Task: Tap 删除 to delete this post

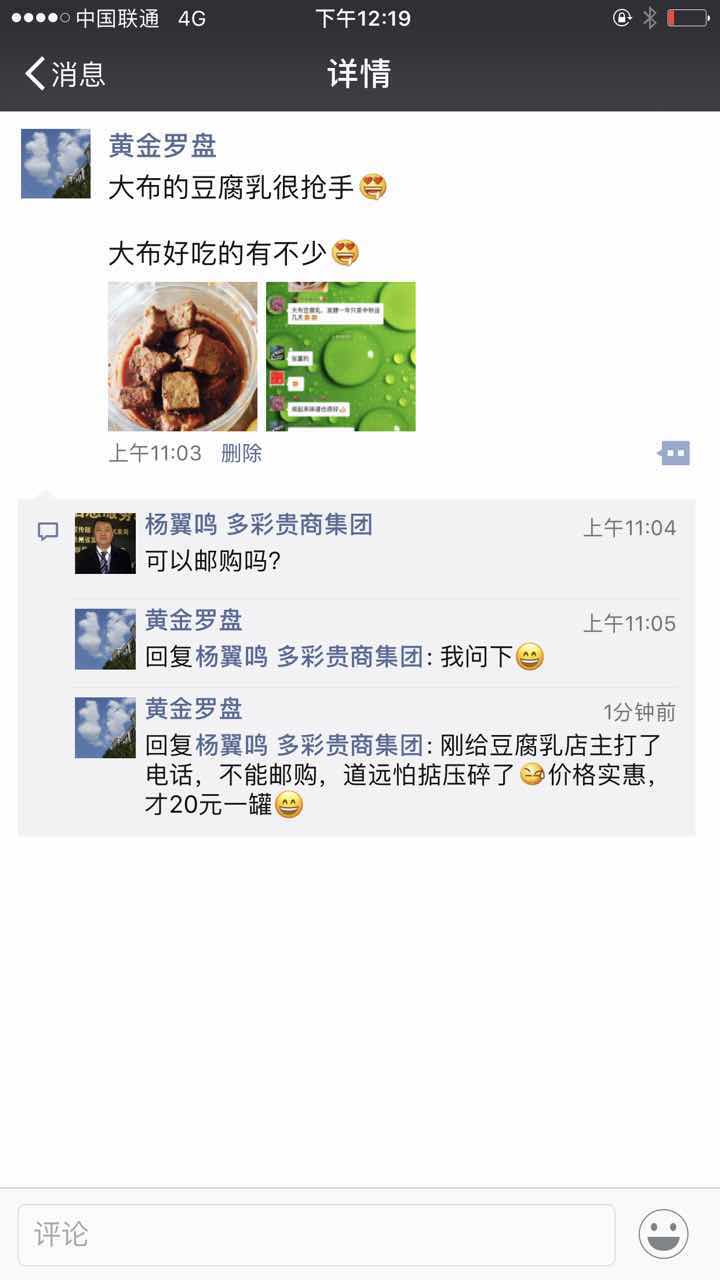Action: point(241,453)
